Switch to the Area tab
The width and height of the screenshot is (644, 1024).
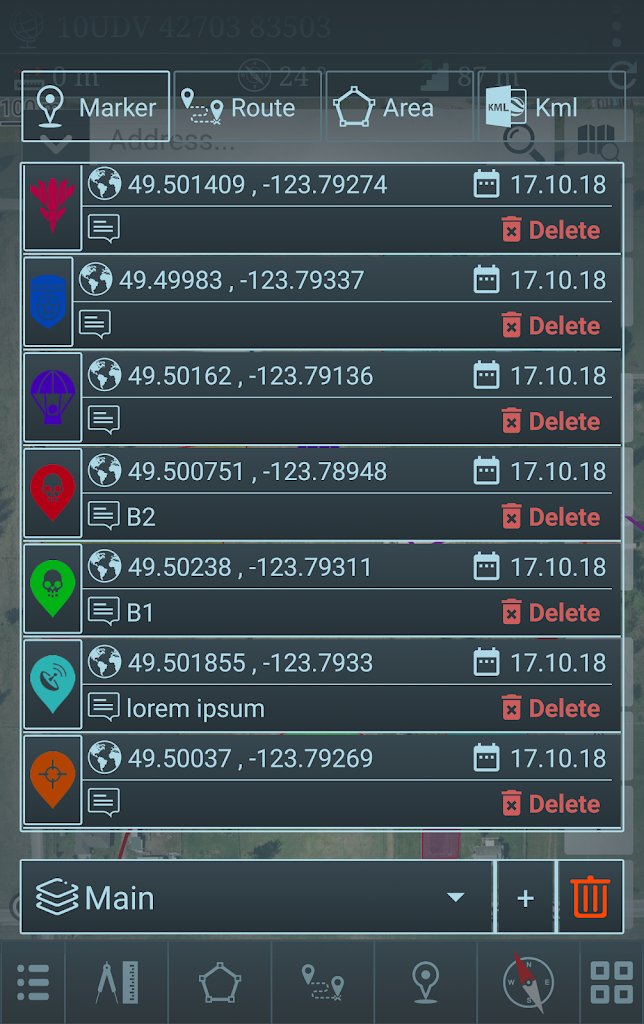[399, 107]
